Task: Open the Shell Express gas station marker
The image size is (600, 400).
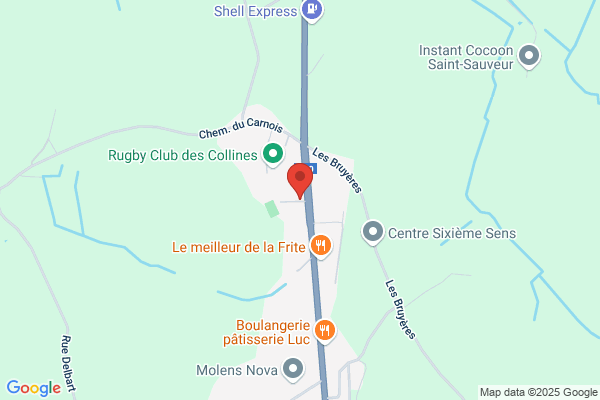Action: [x=312, y=10]
